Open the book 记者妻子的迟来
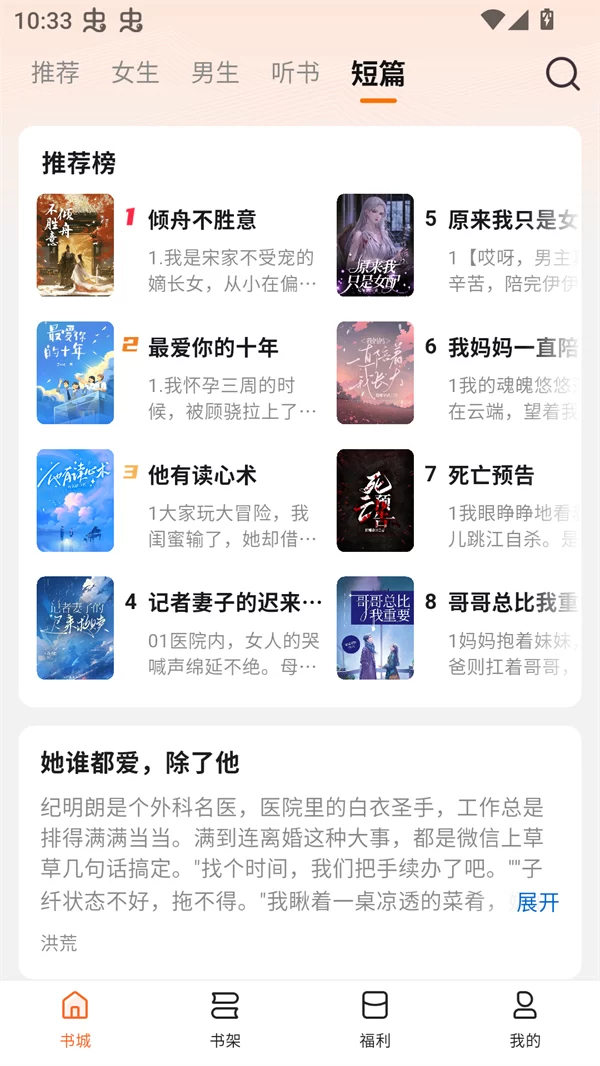Screen dimensions: 600x1066 click(235, 602)
